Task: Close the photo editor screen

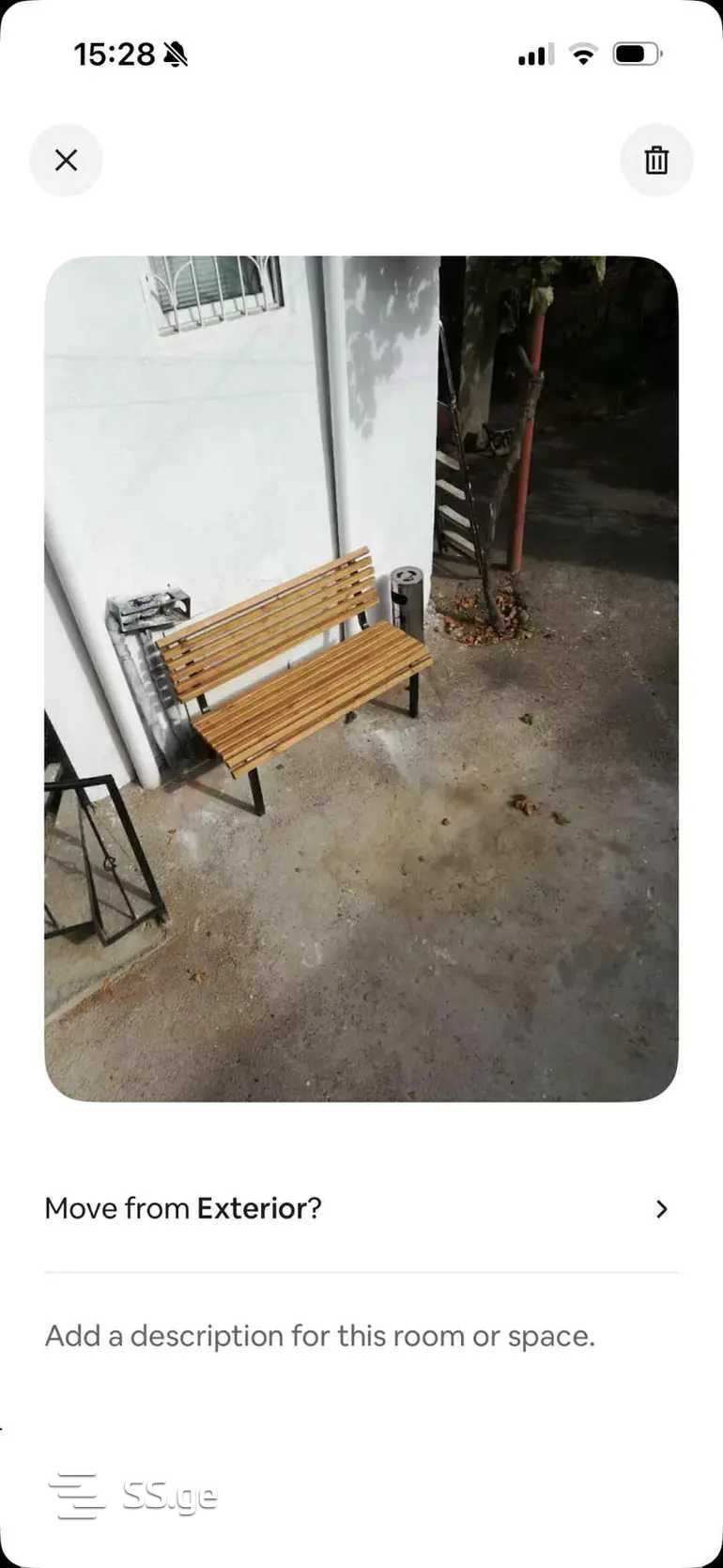Action: pos(66,160)
